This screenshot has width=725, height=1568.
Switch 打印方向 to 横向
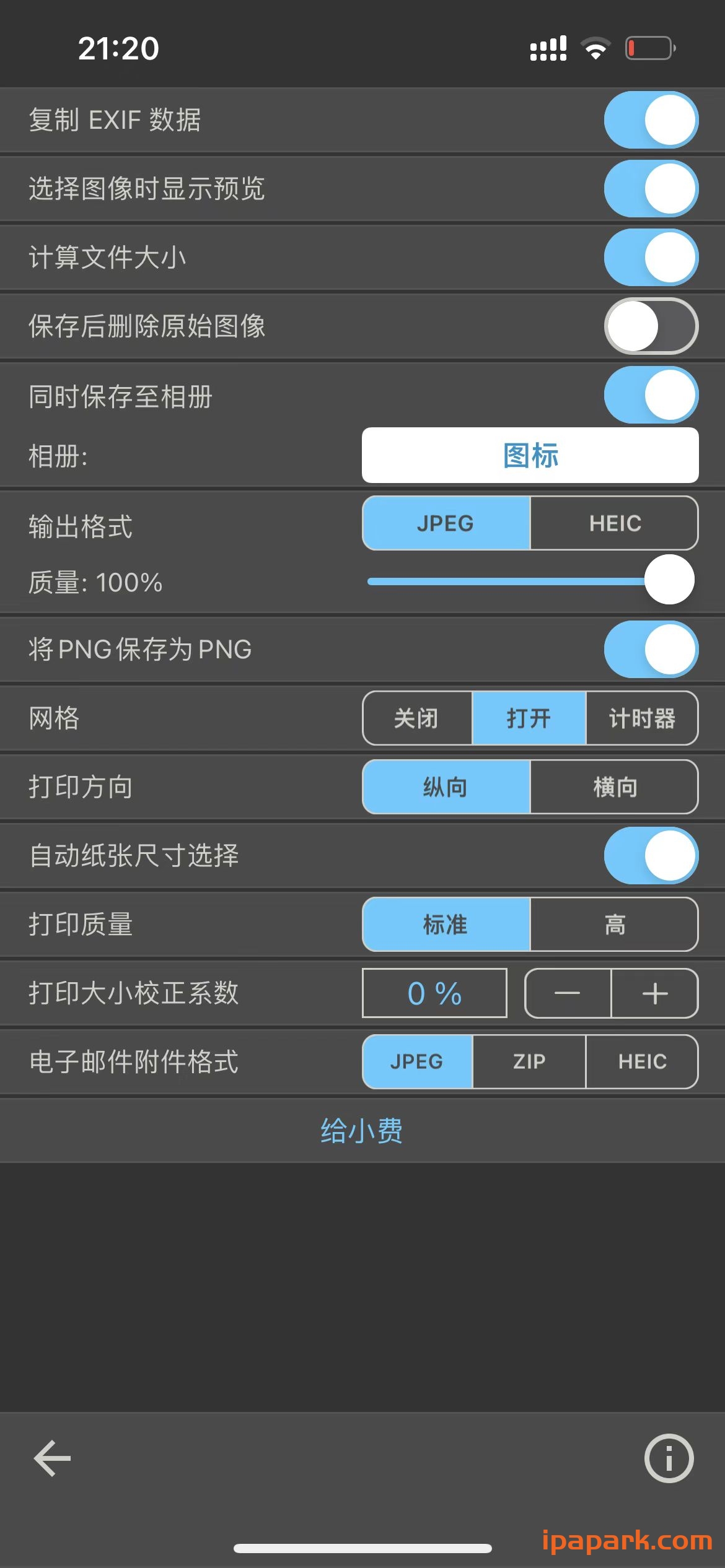(x=613, y=787)
